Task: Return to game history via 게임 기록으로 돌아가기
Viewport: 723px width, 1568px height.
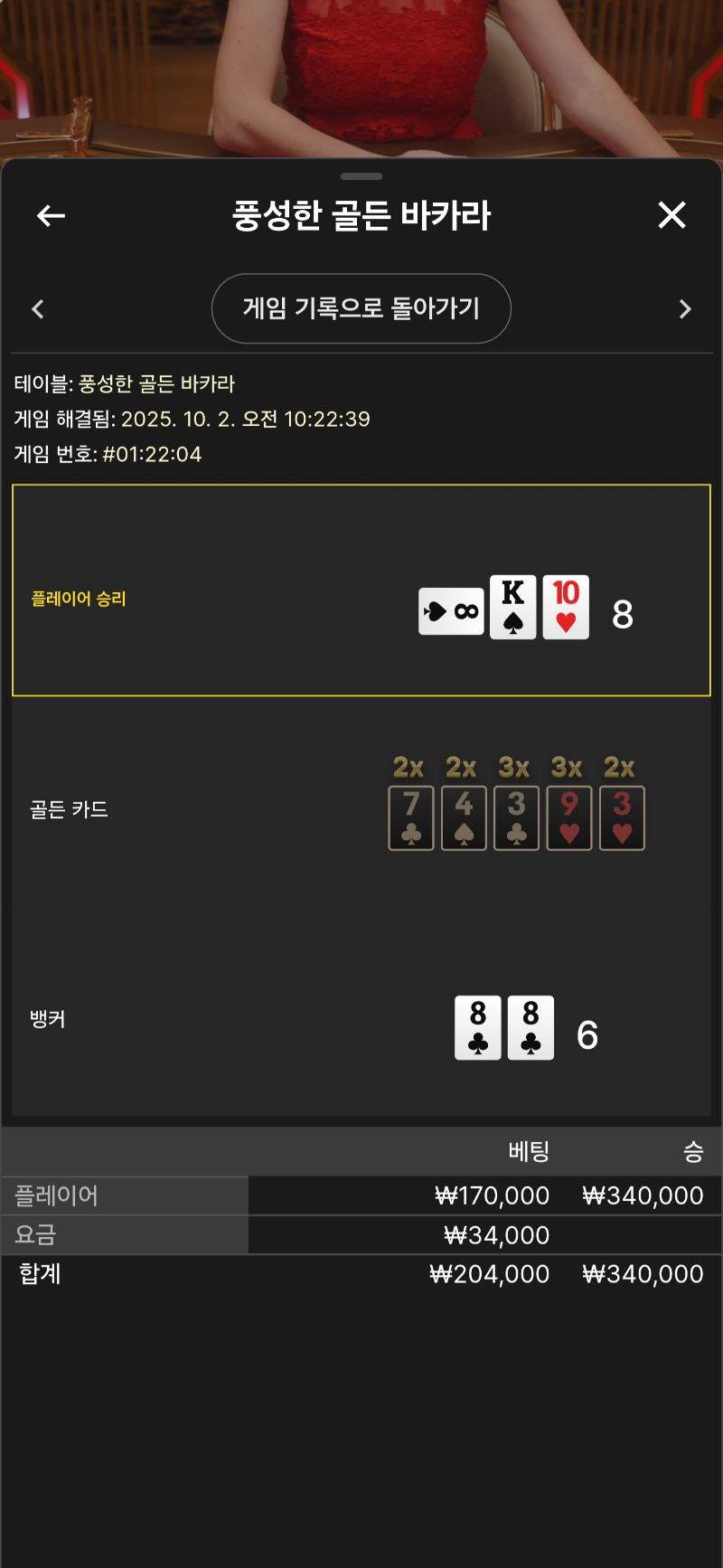Action: (x=361, y=308)
